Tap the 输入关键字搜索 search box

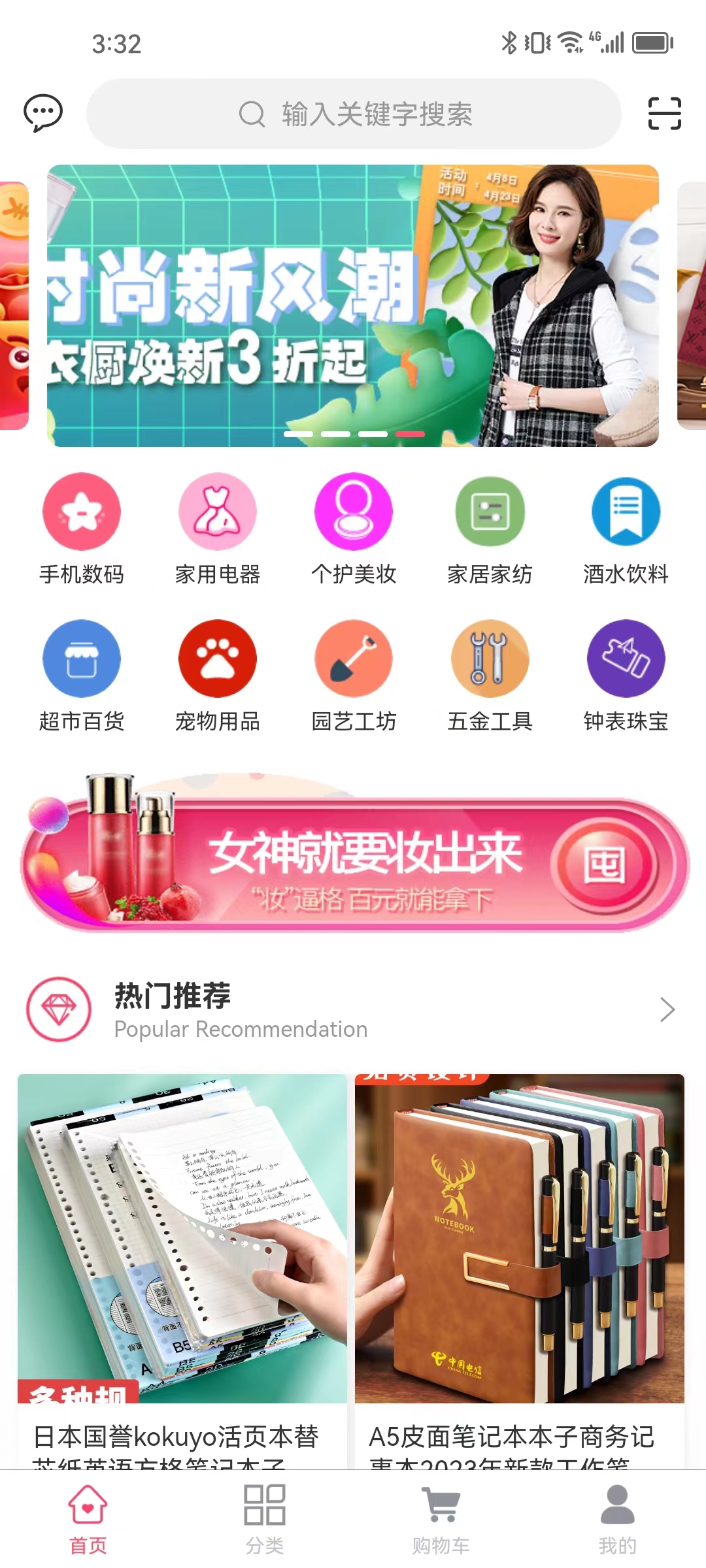click(x=354, y=114)
